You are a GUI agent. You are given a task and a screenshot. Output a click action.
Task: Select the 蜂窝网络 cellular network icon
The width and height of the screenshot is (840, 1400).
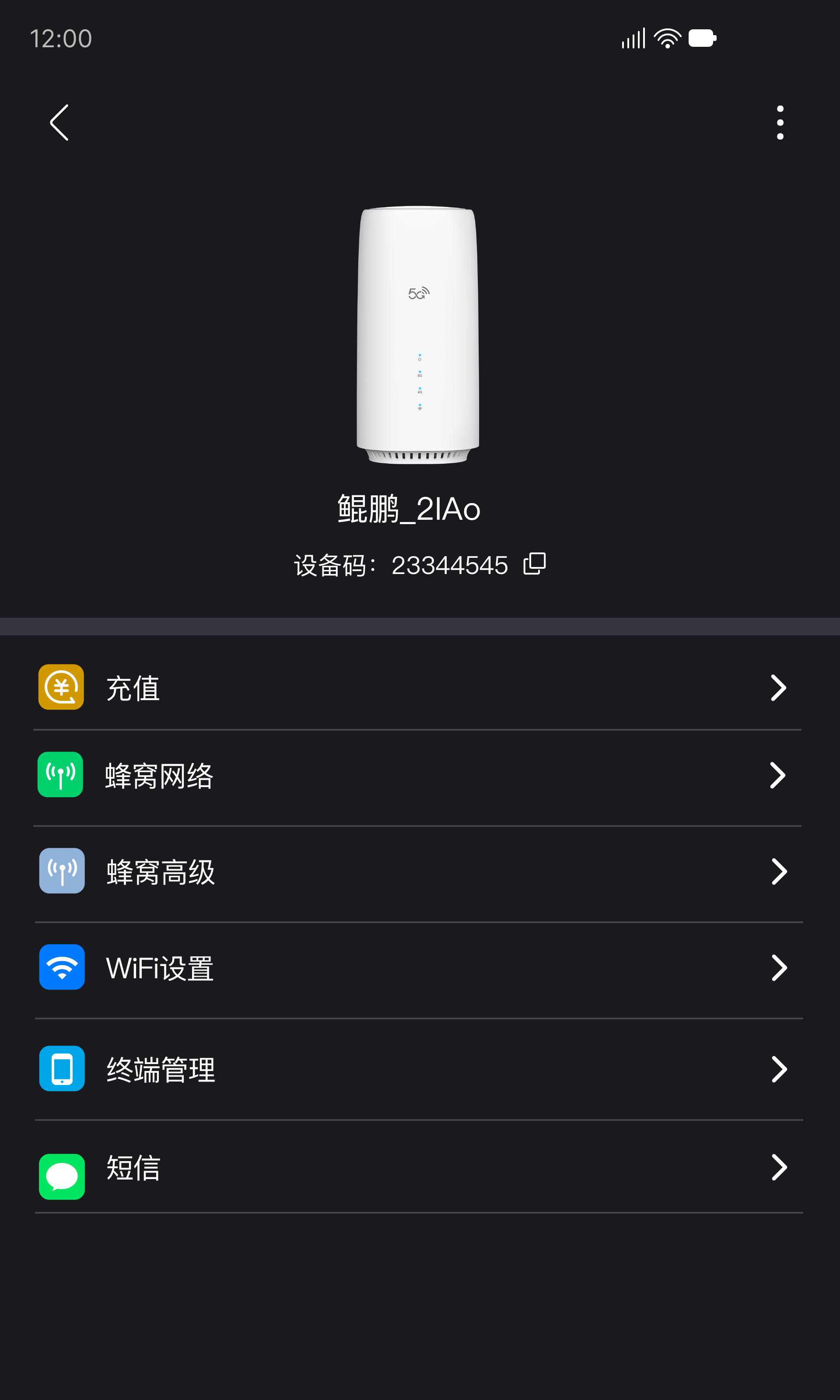[x=60, y=775]
